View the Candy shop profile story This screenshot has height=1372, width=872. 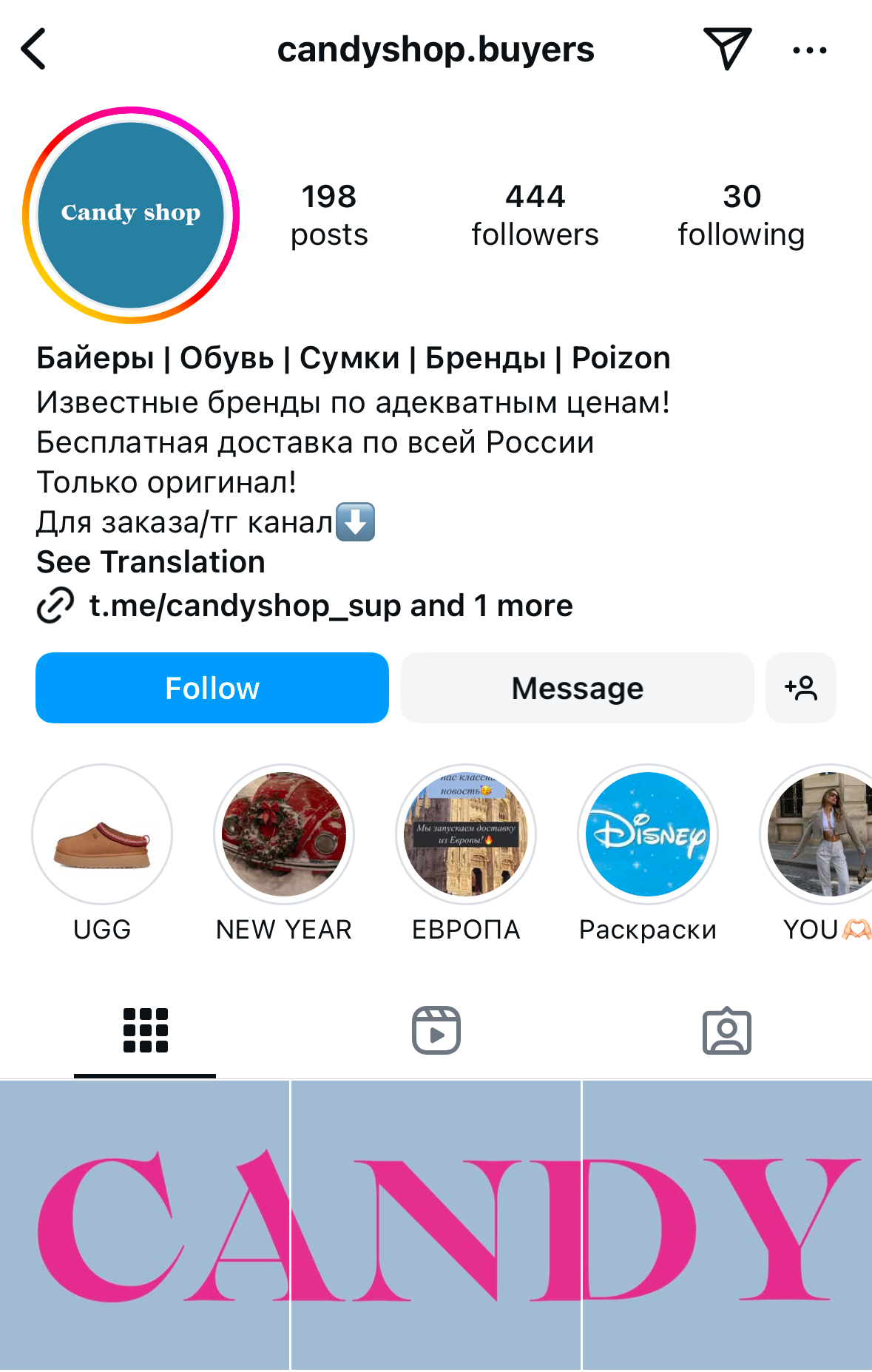[131, 215]
